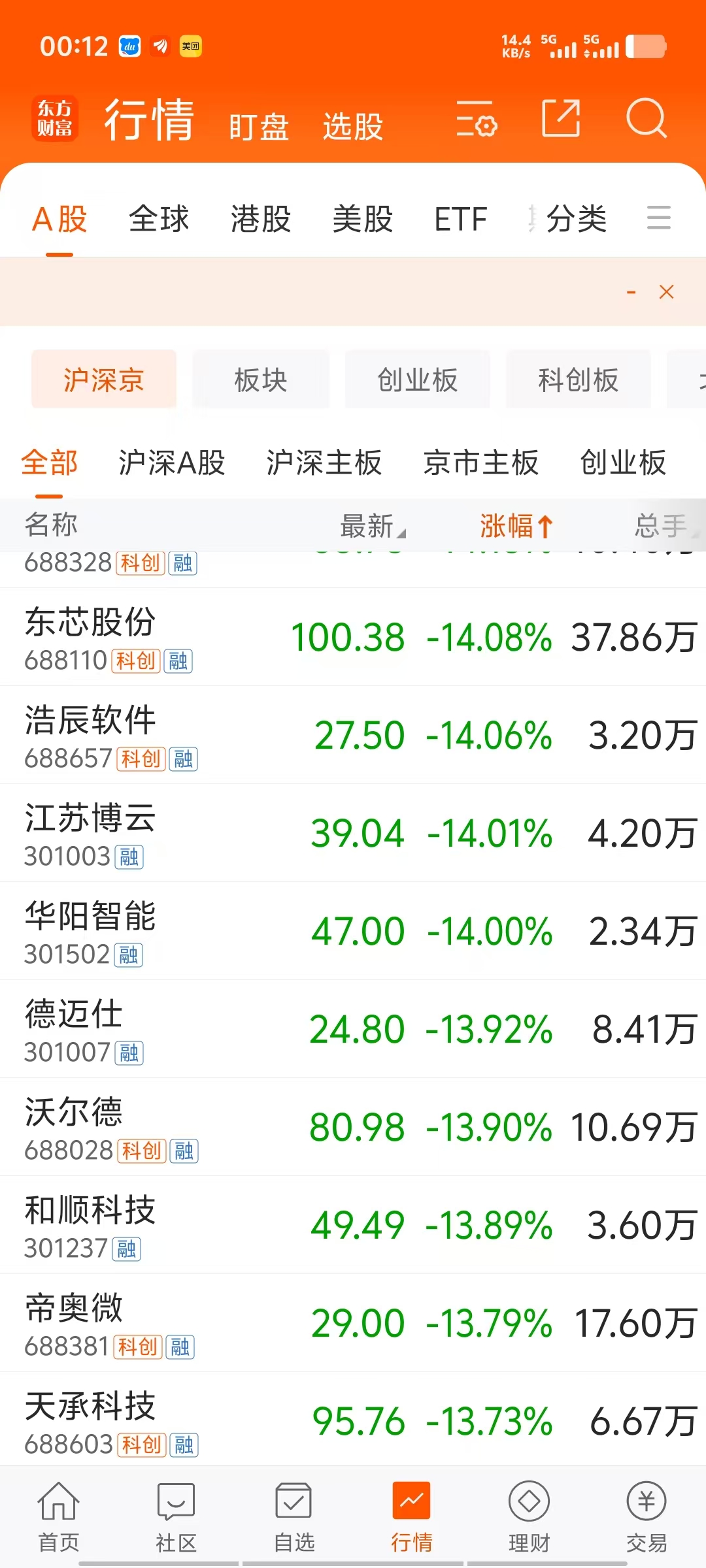706x1568 pixels.
Task: Open stock 沃尔德 details
Action: (353, 1127)
